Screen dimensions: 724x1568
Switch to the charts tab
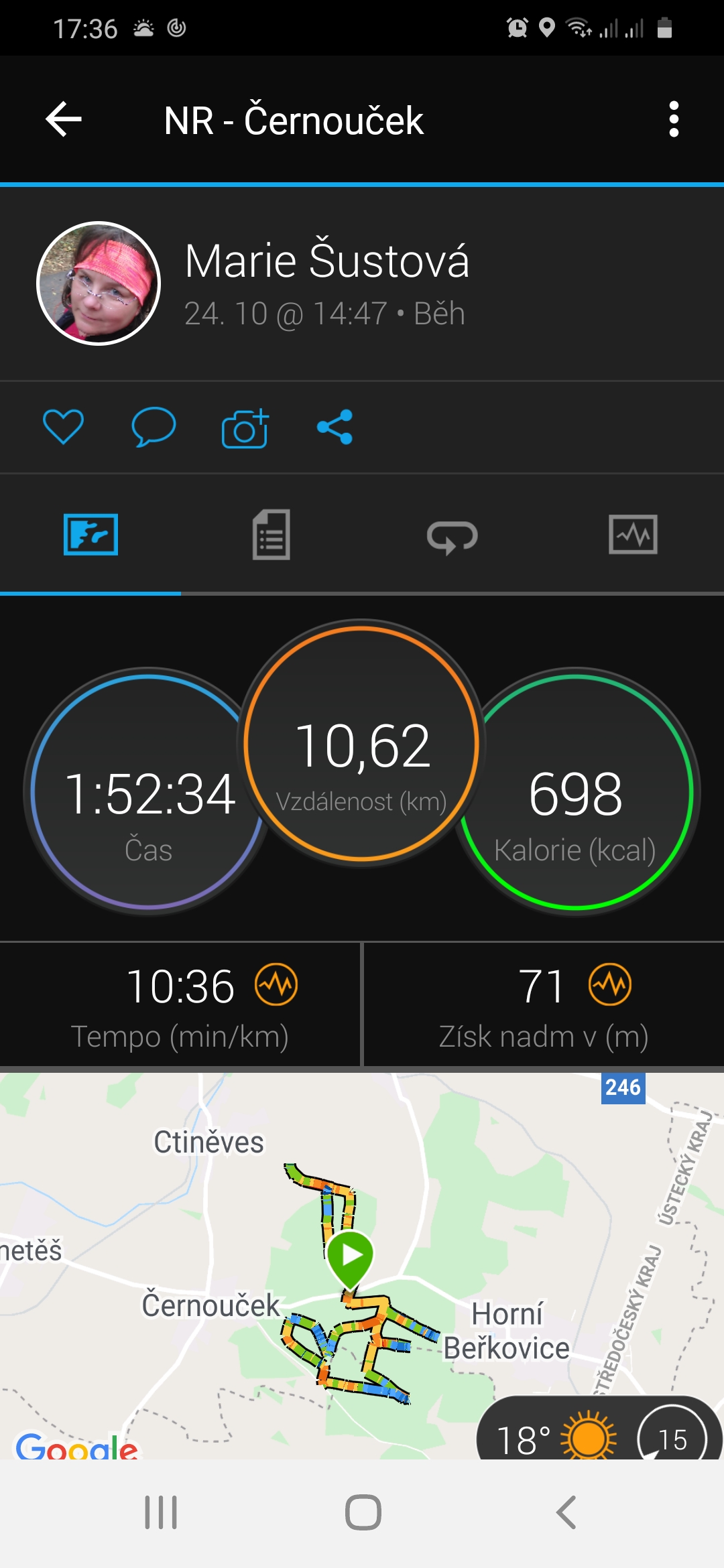coord(633,535)
